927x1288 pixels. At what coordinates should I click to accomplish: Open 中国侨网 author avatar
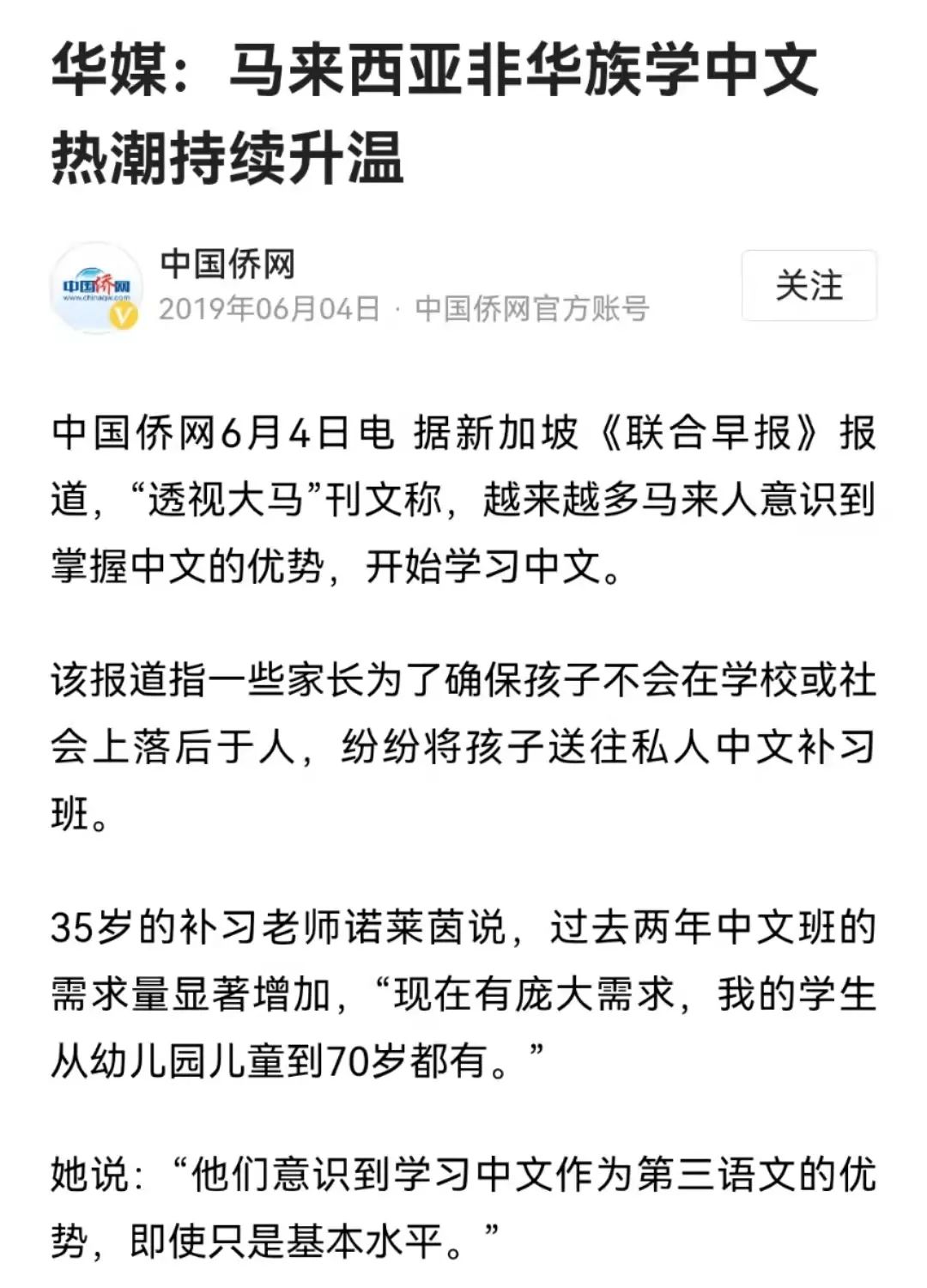95,288
